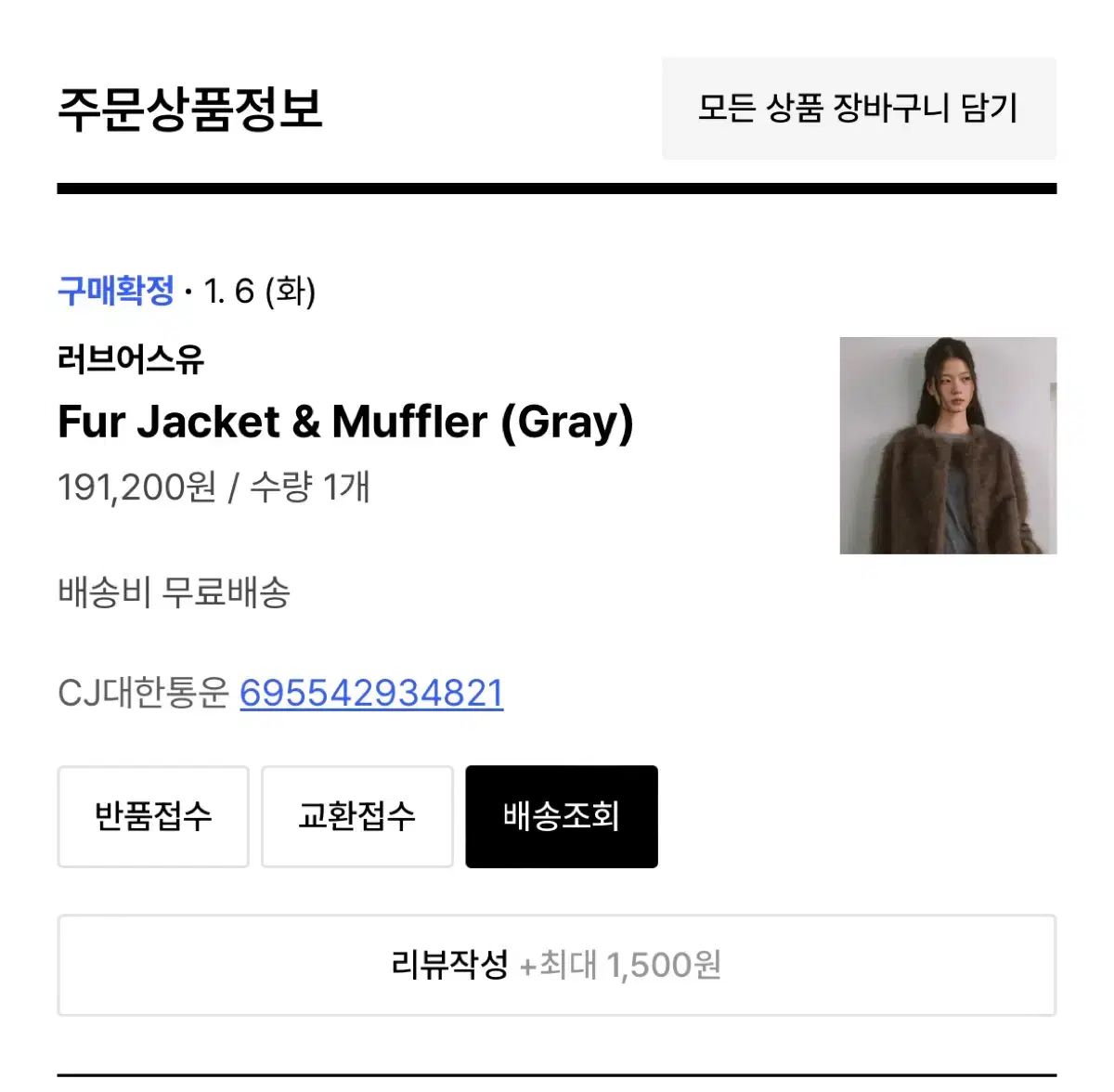Select 반품접수 to request a return
Screen dimensions: 1114x1092
tap(153, 816)
